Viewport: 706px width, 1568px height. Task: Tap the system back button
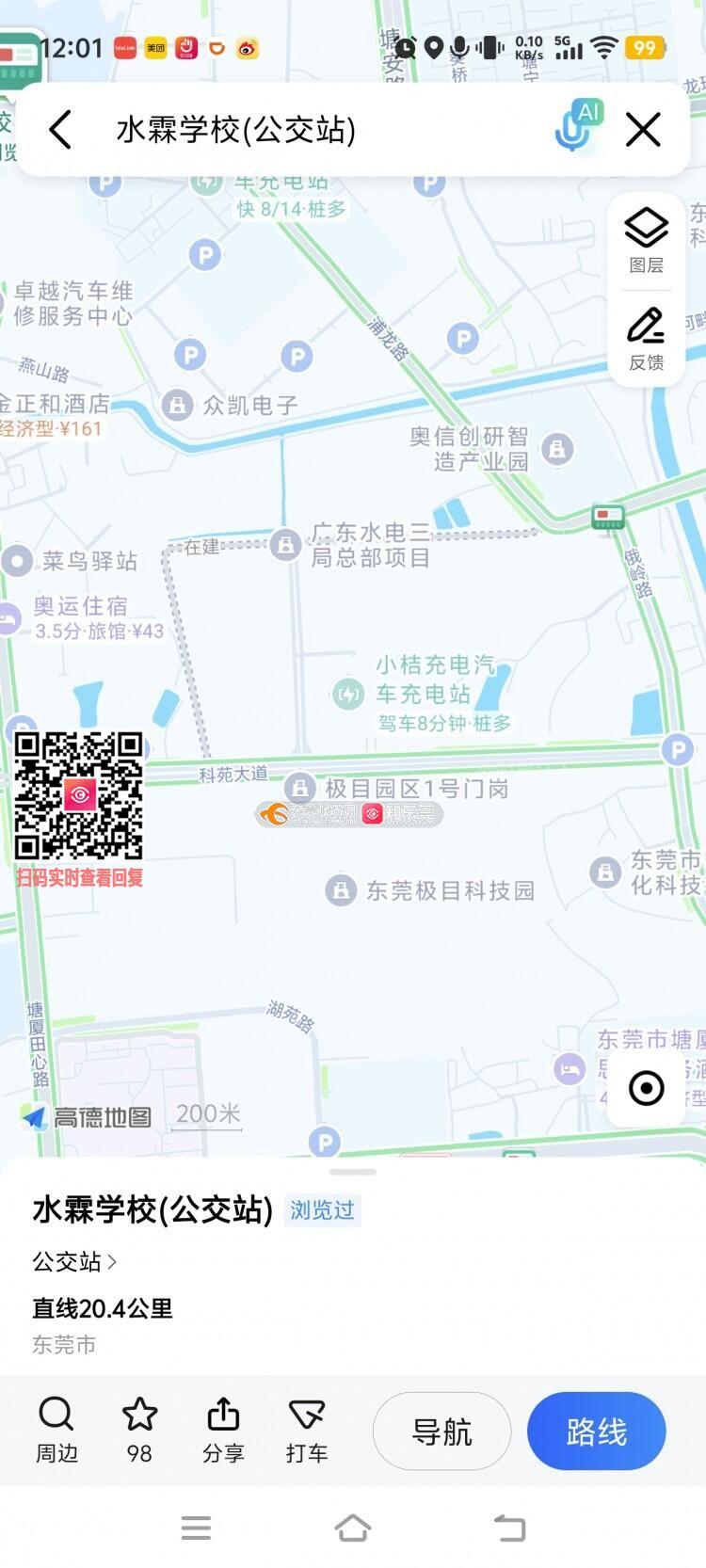[509, 1528]
